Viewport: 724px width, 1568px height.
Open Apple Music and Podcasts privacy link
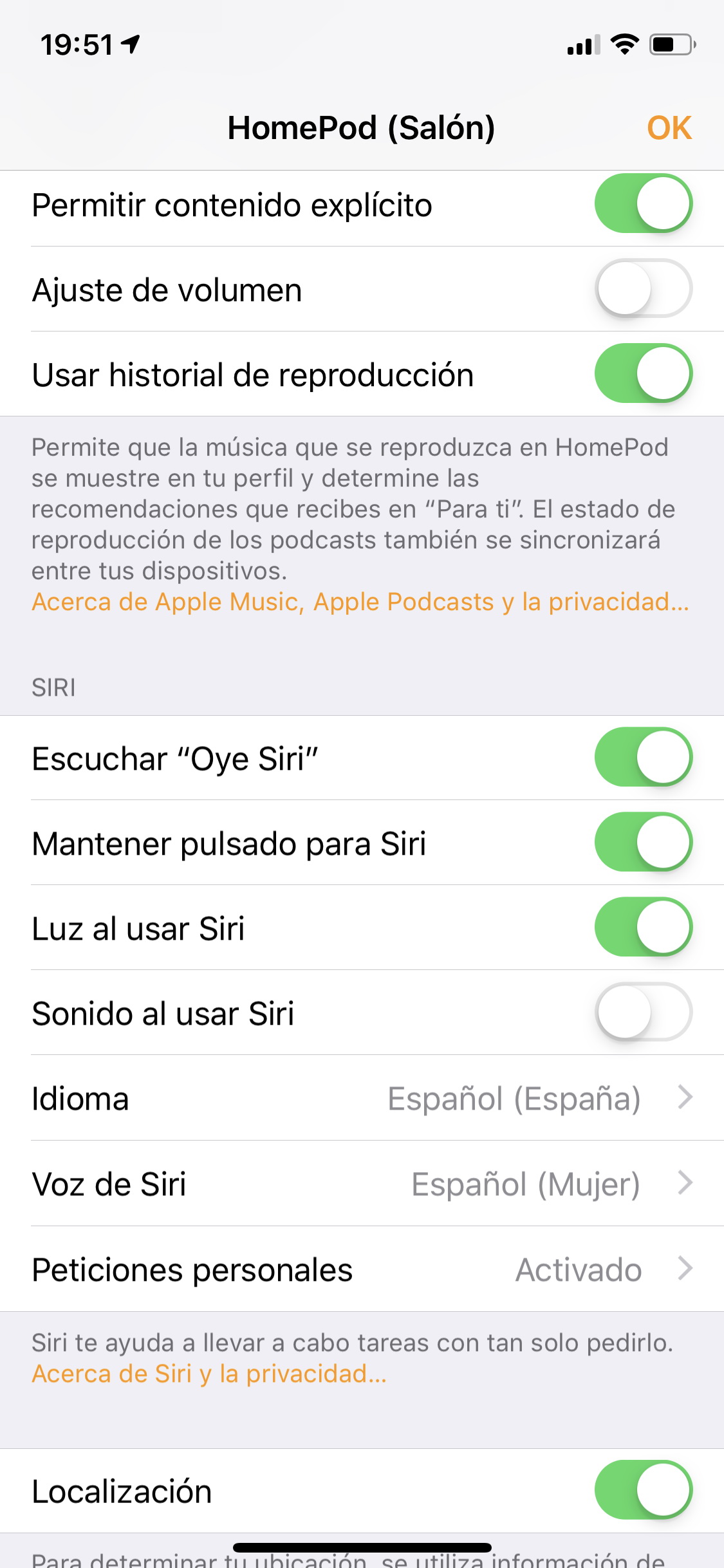coord(360,602)
